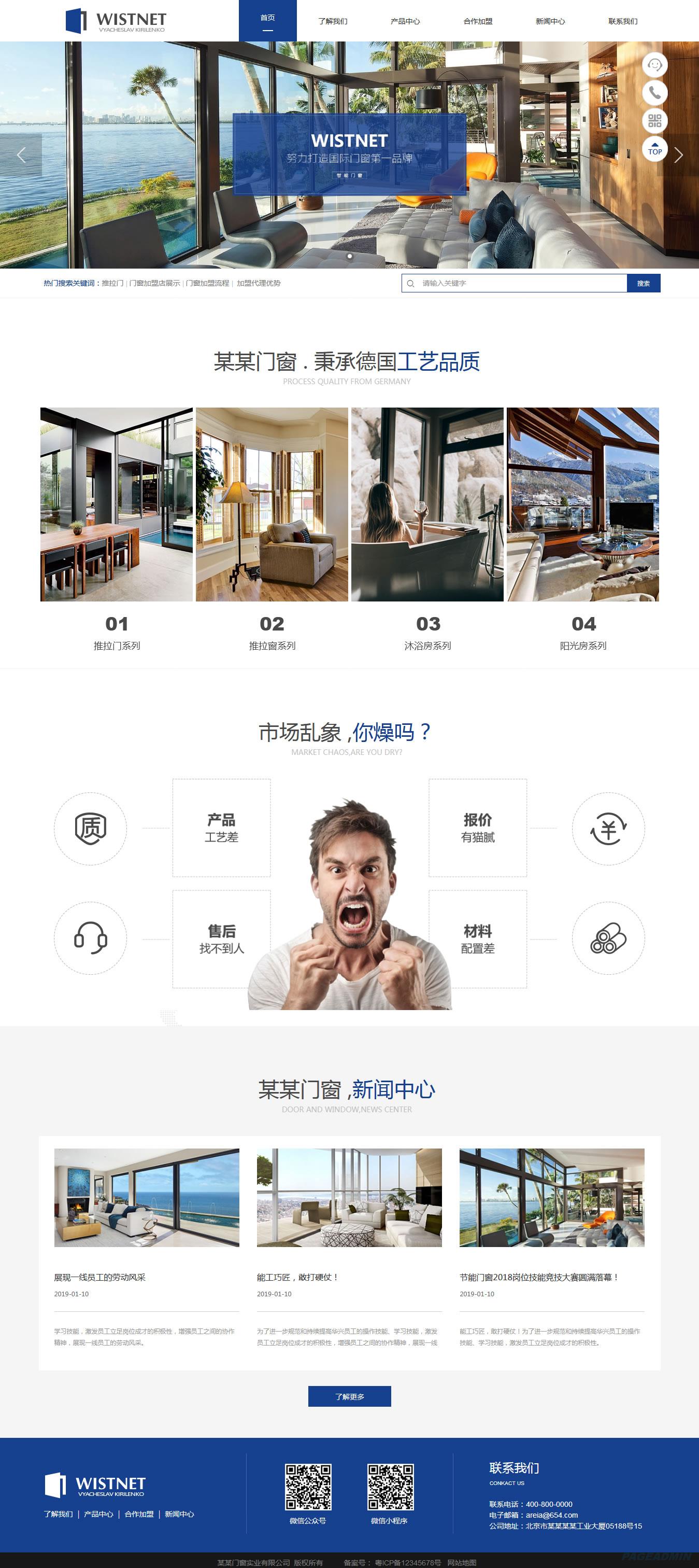Tap the 搜索 button
Screen dimensions: 699x1568
pyautogui.click(x=643, y=283)
